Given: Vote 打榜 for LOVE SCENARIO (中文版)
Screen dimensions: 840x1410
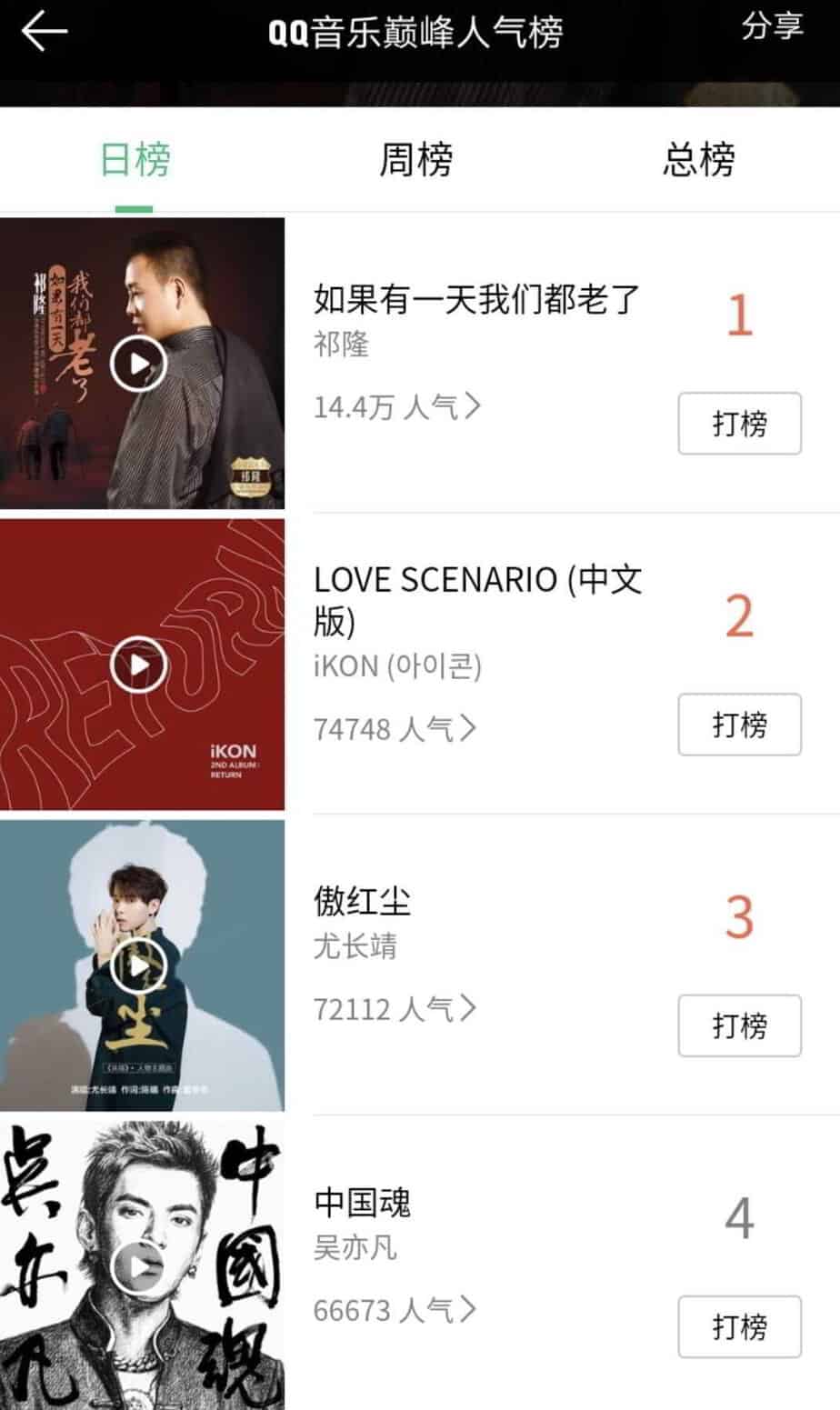Looking at the screenshot, I should point(739,725).
